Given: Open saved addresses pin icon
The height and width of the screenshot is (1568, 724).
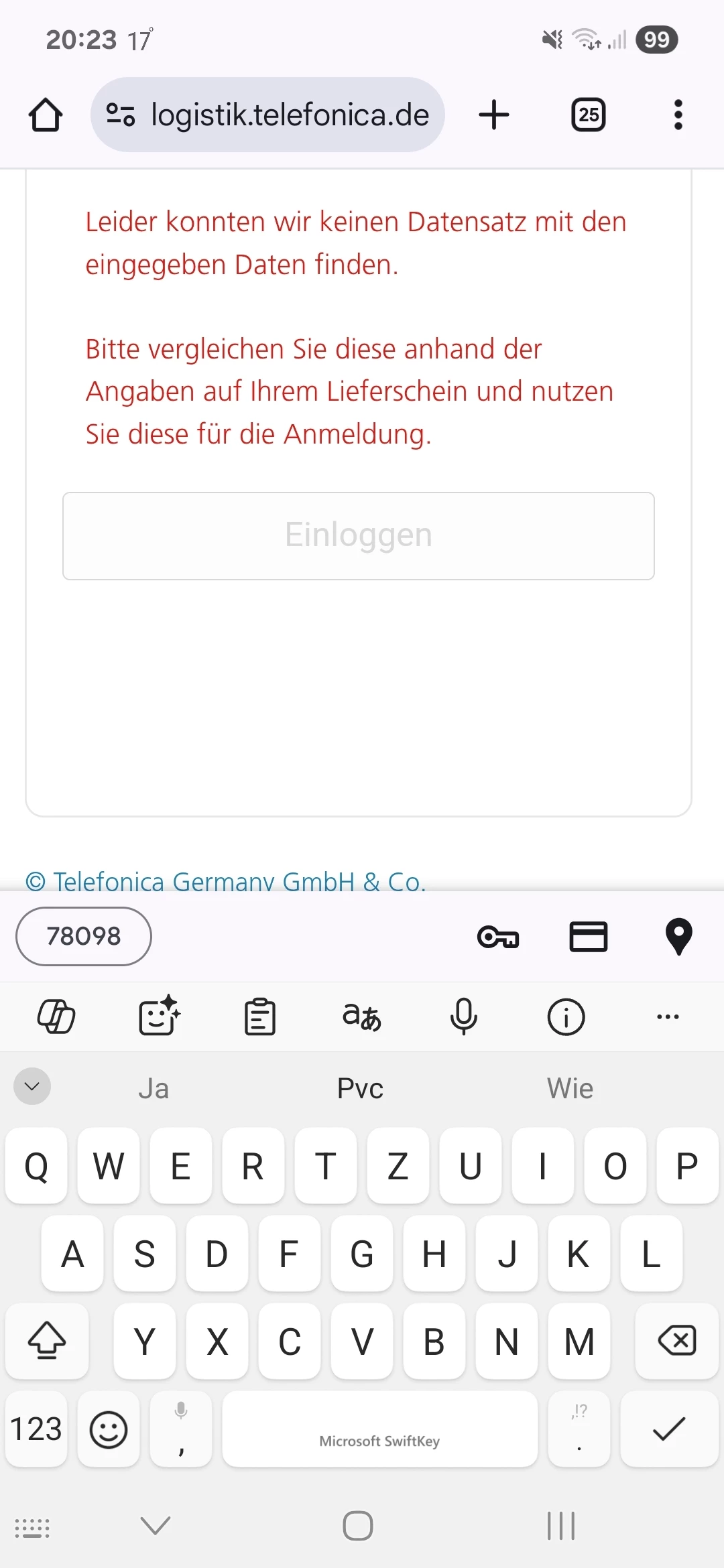Looking at the screenshot, I should point(678,936).
